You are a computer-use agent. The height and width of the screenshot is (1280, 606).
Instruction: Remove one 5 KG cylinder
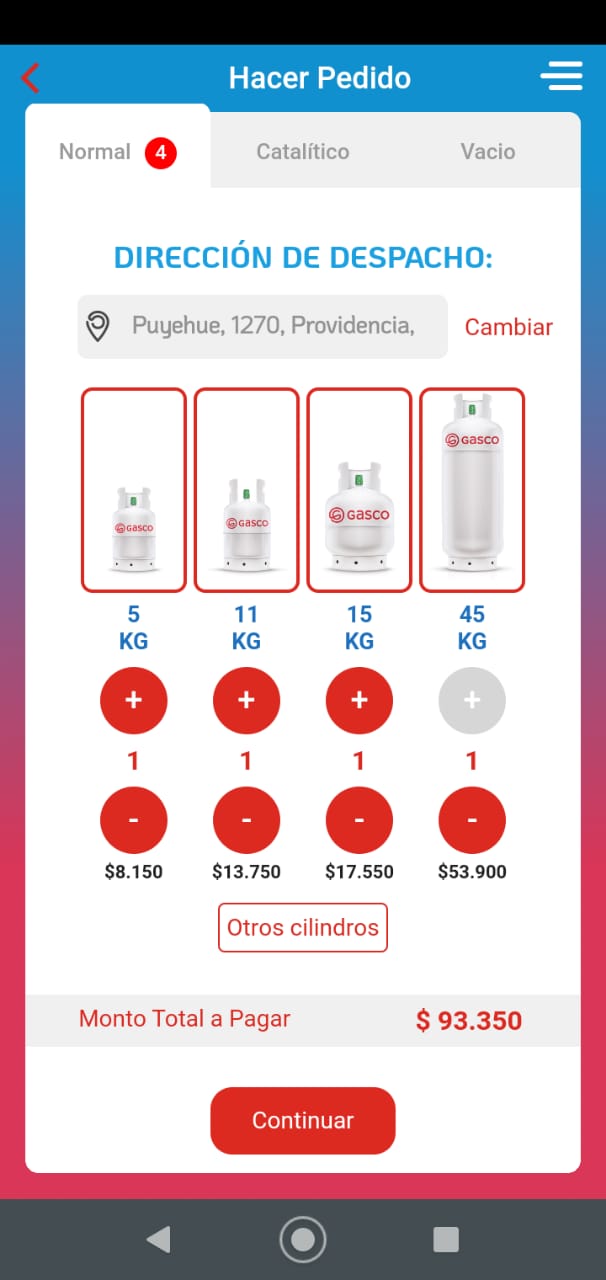(x=133, y=820)
